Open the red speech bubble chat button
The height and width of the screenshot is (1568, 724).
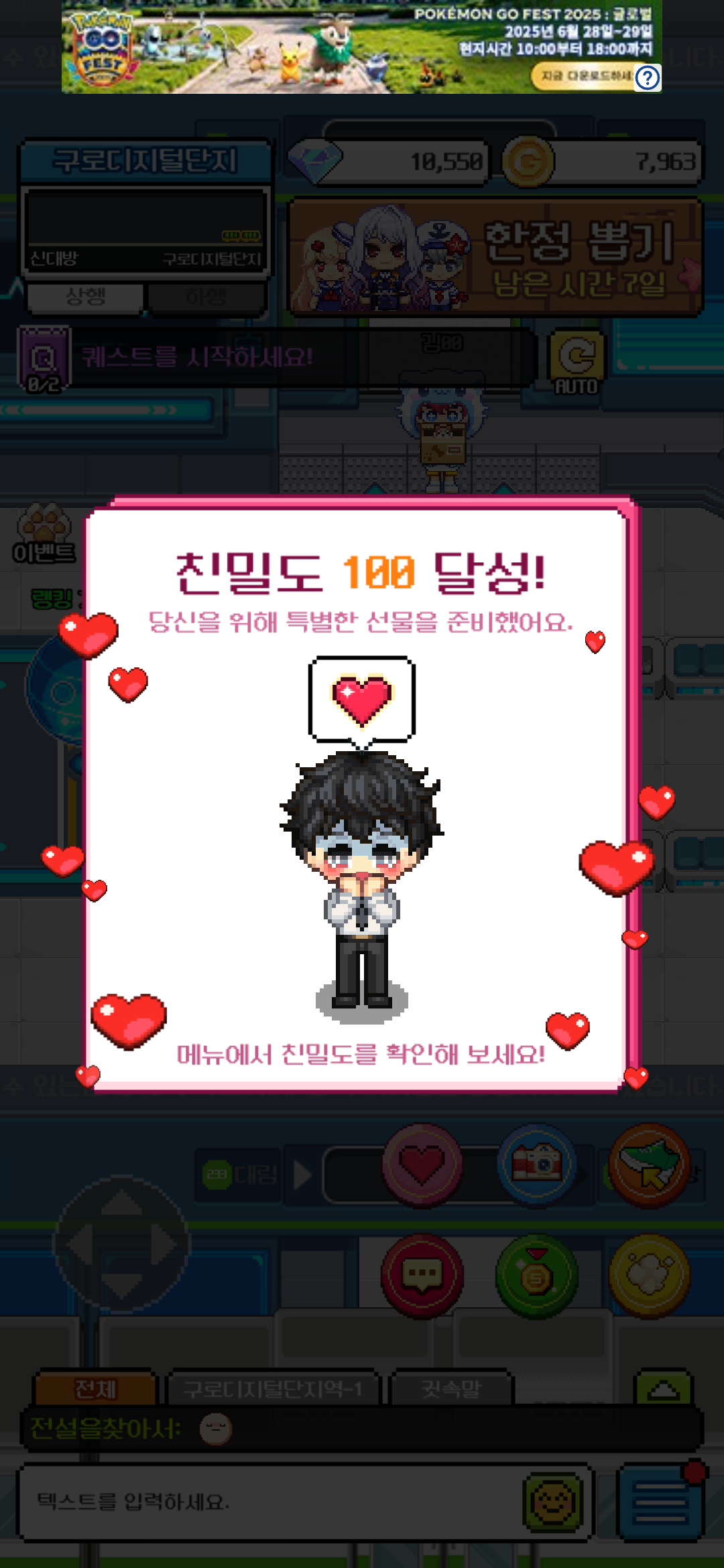[x=422, y=1275]
